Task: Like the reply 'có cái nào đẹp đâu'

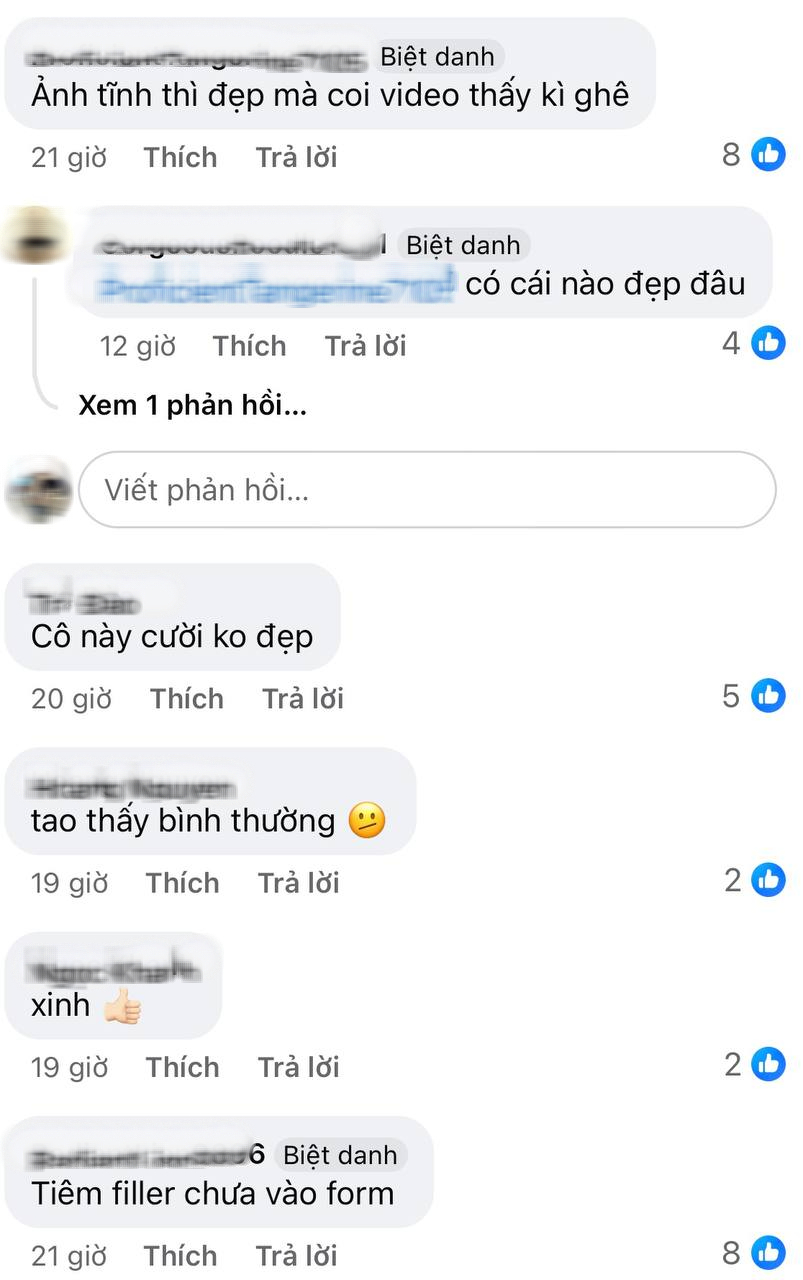Action: pyautogui.click(x=249, y=346)
